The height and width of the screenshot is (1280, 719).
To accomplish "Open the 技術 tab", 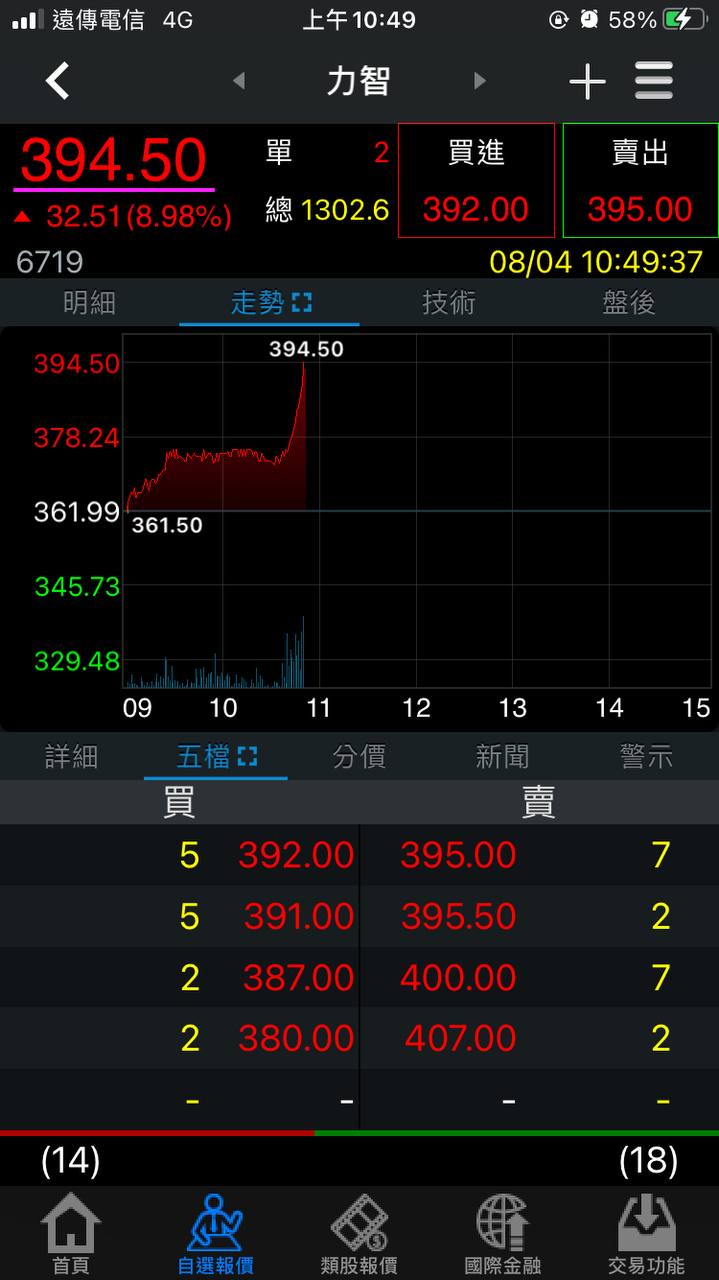I will tap(449, 303).
